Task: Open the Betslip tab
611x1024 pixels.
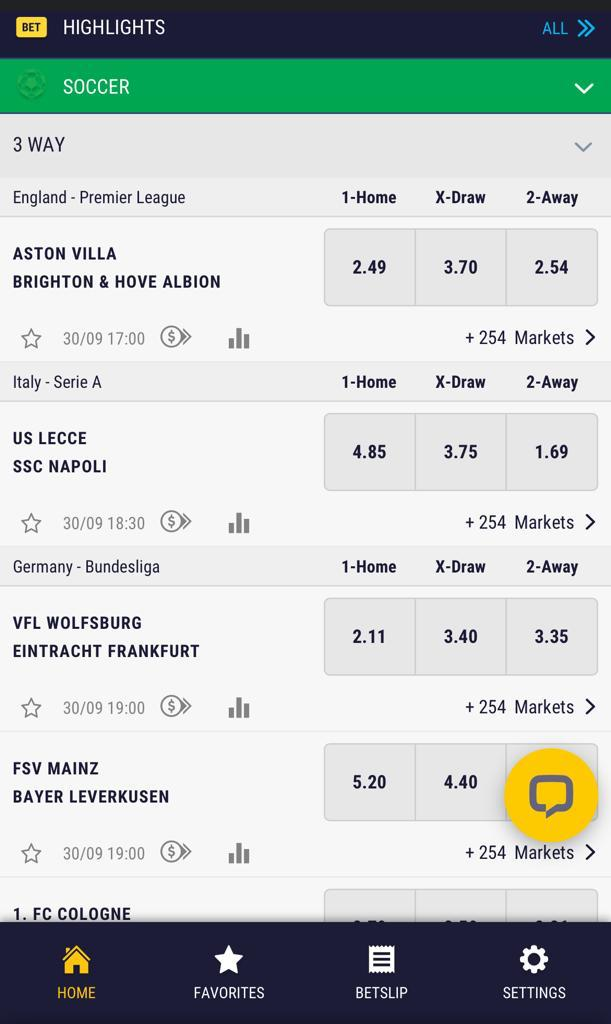Action: (381, 973)
